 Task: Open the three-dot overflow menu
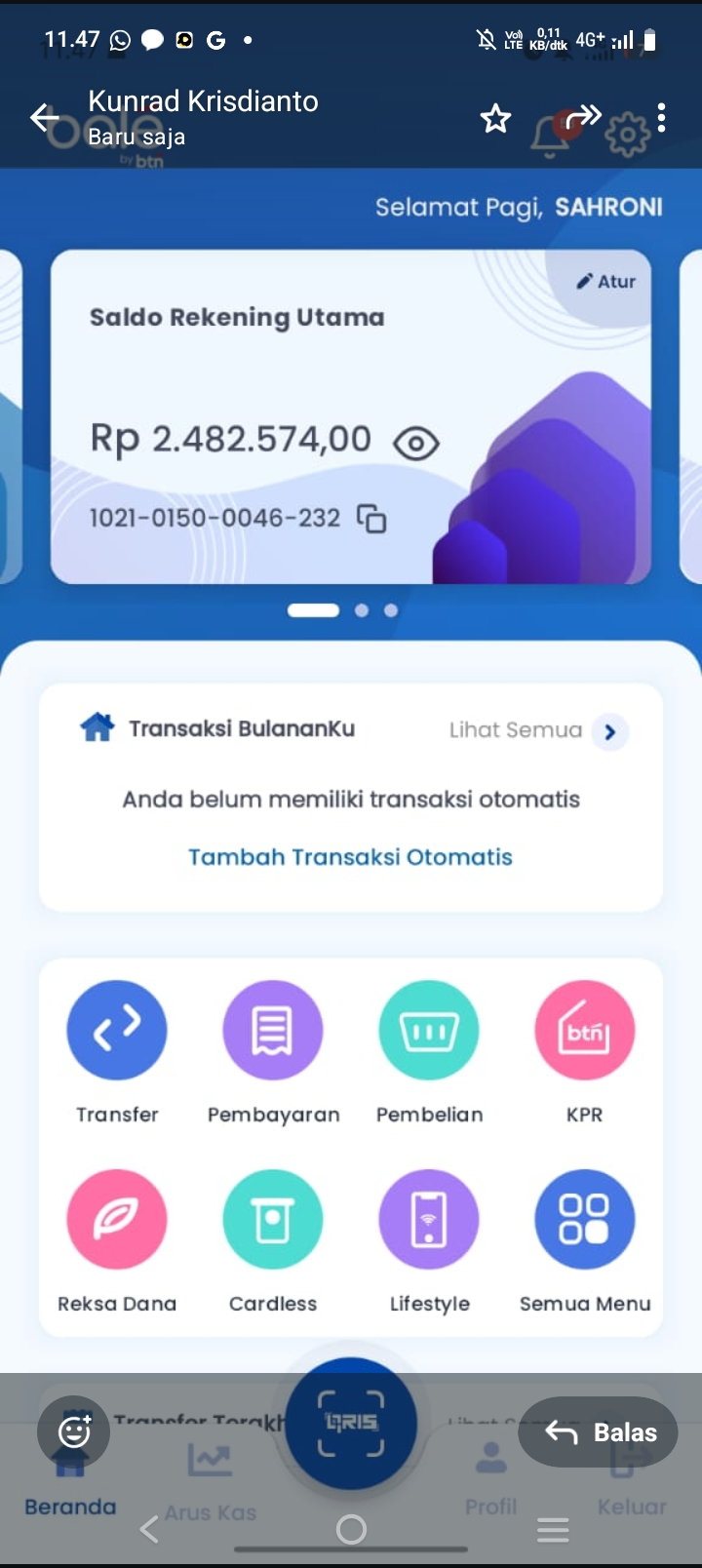tap(663, 117)
